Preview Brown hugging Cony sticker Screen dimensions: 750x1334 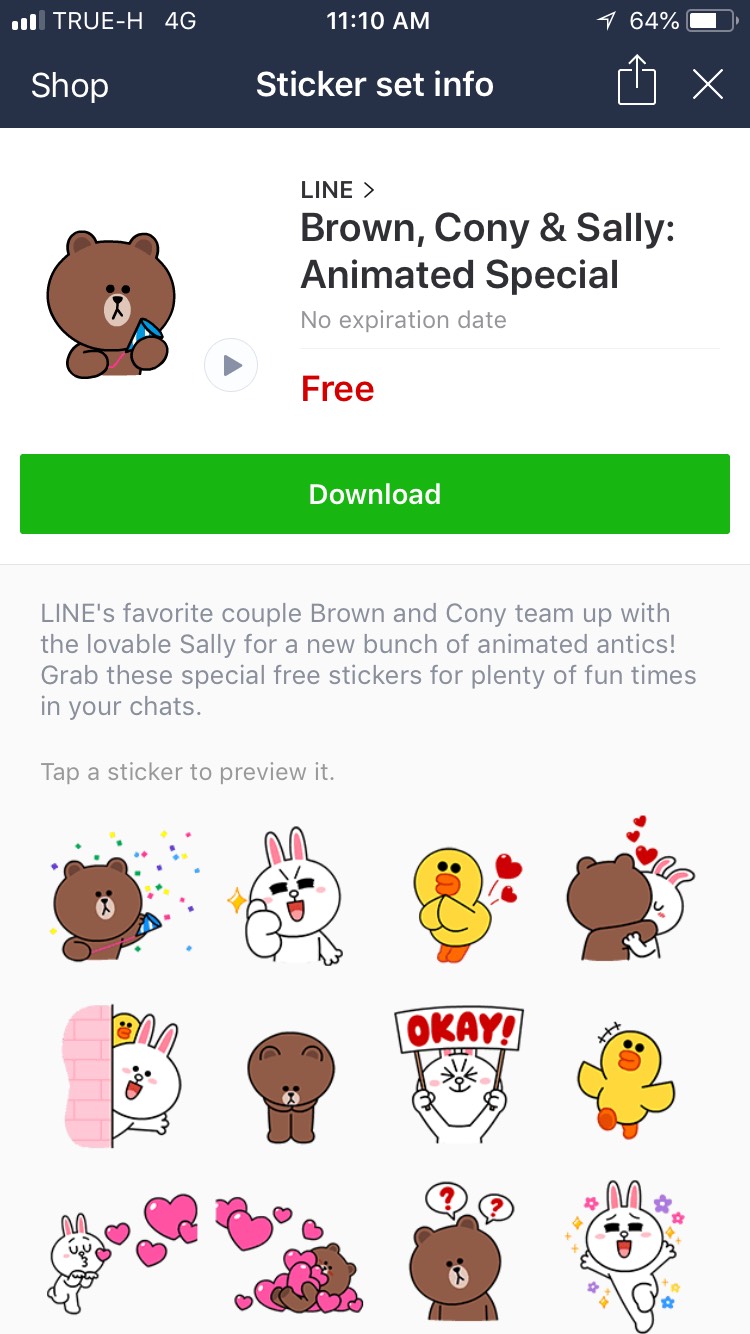[628, 895]
